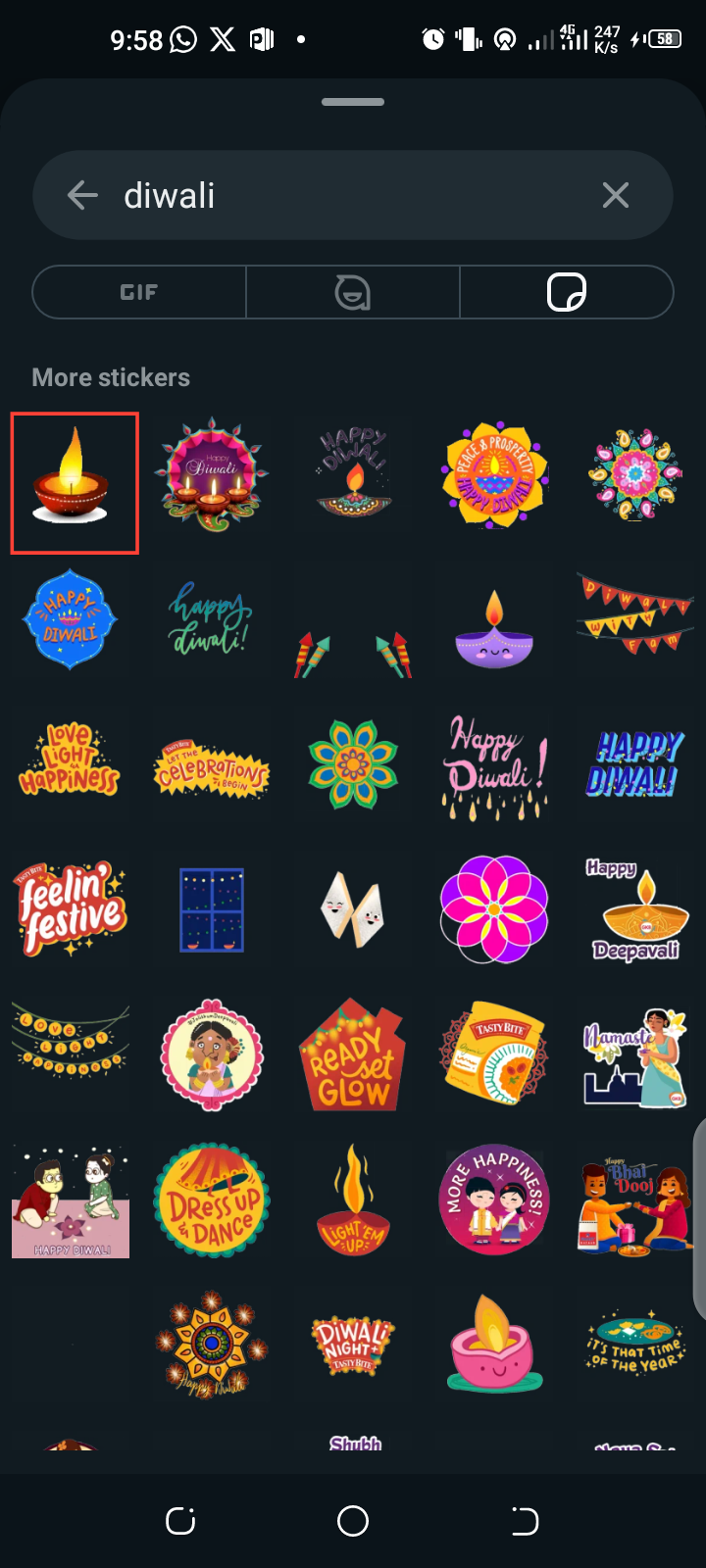Choose the purple smiling diya sticker

coord(494,630)
